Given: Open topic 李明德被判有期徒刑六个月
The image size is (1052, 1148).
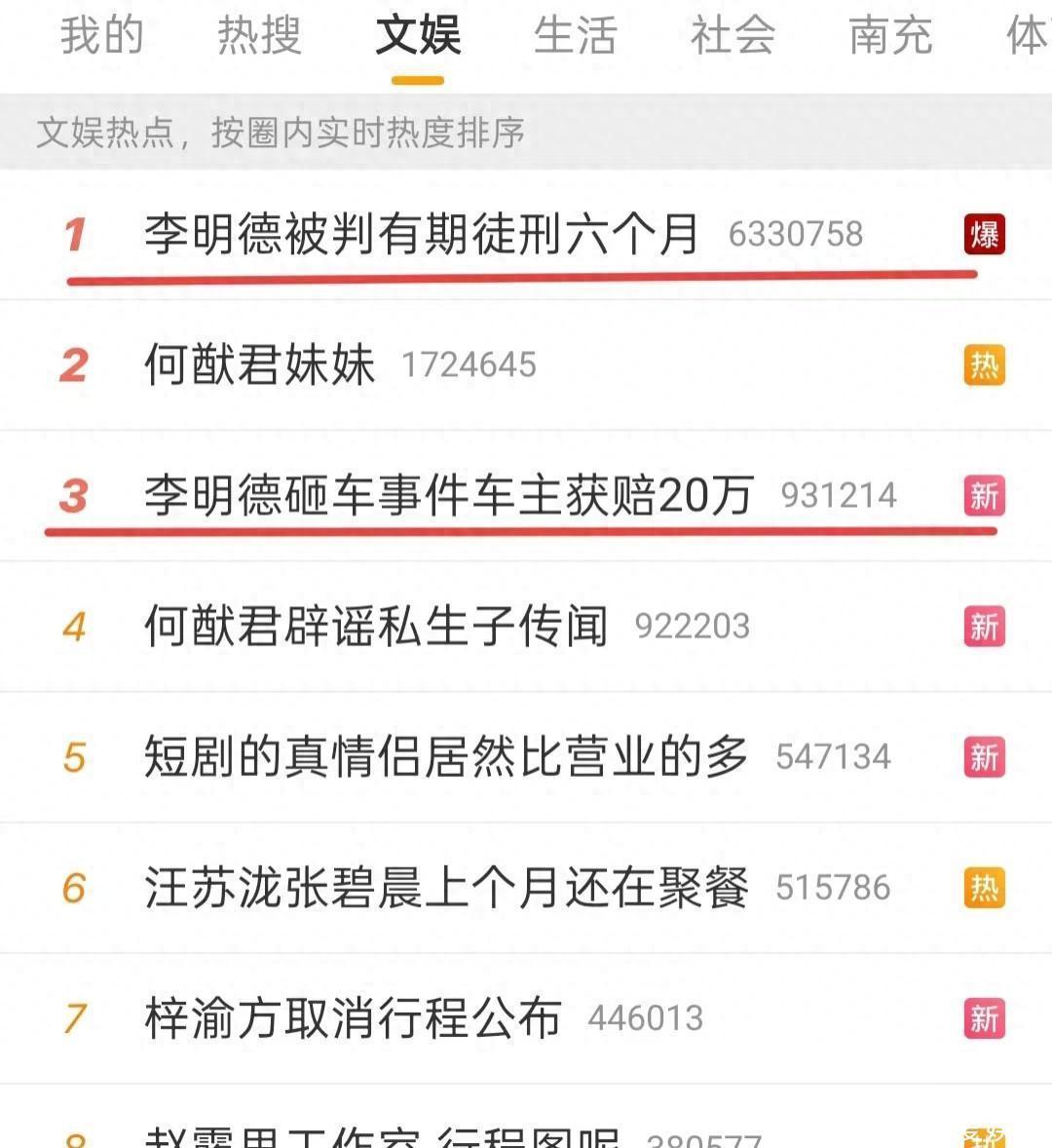Looking at the screenshot, I should coord(422,234).
